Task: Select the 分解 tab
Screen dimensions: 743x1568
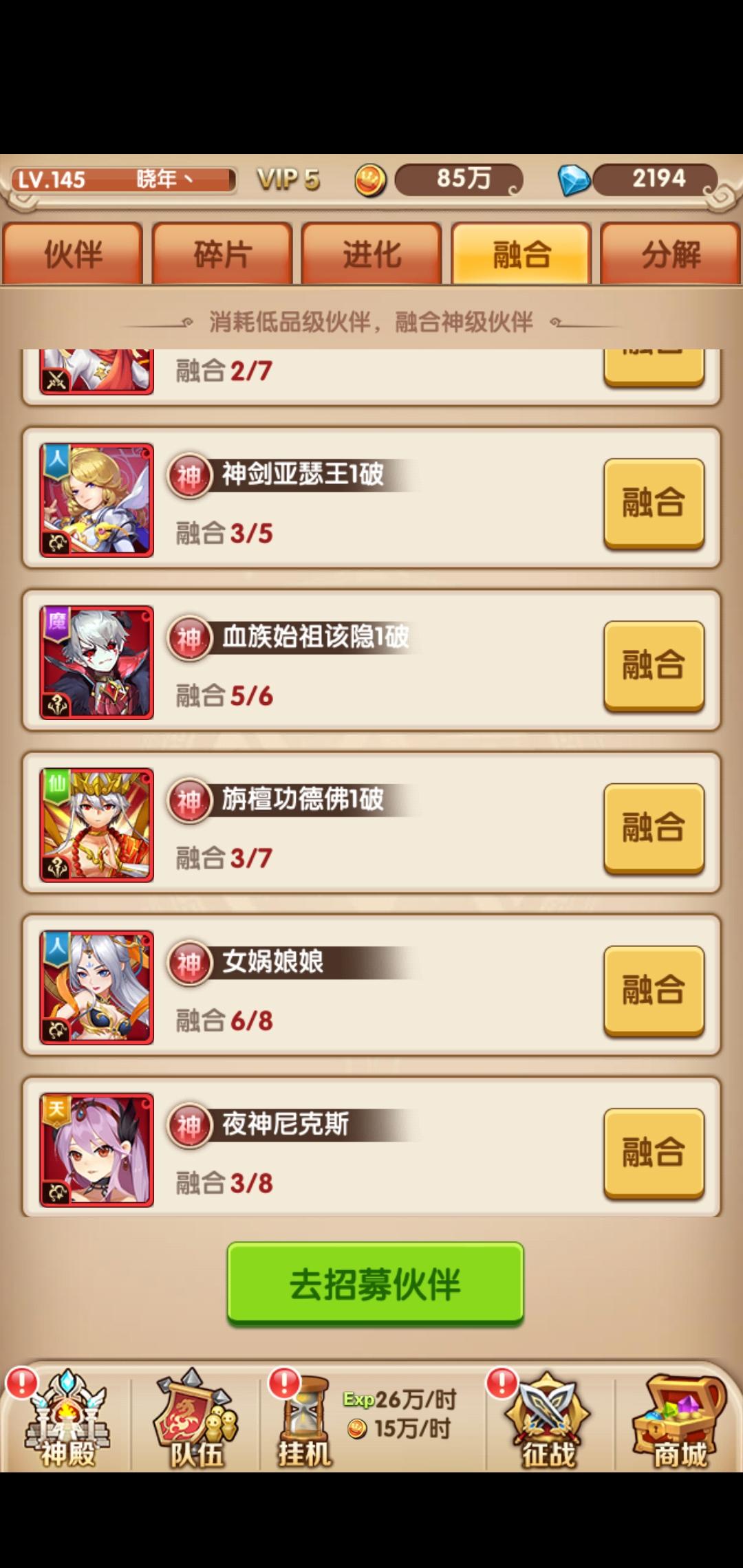Action: tap(671, 254)
